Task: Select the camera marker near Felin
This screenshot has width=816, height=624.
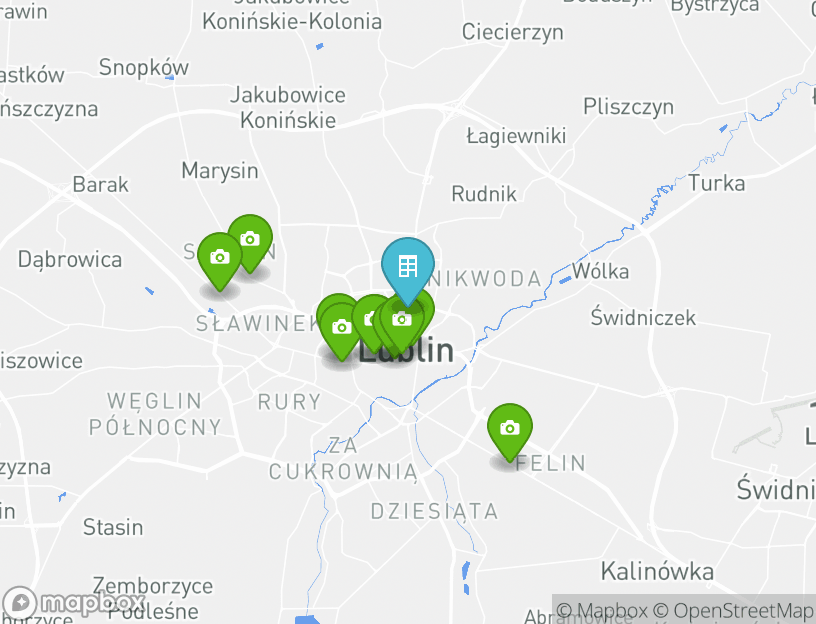Action: point(510,428)
